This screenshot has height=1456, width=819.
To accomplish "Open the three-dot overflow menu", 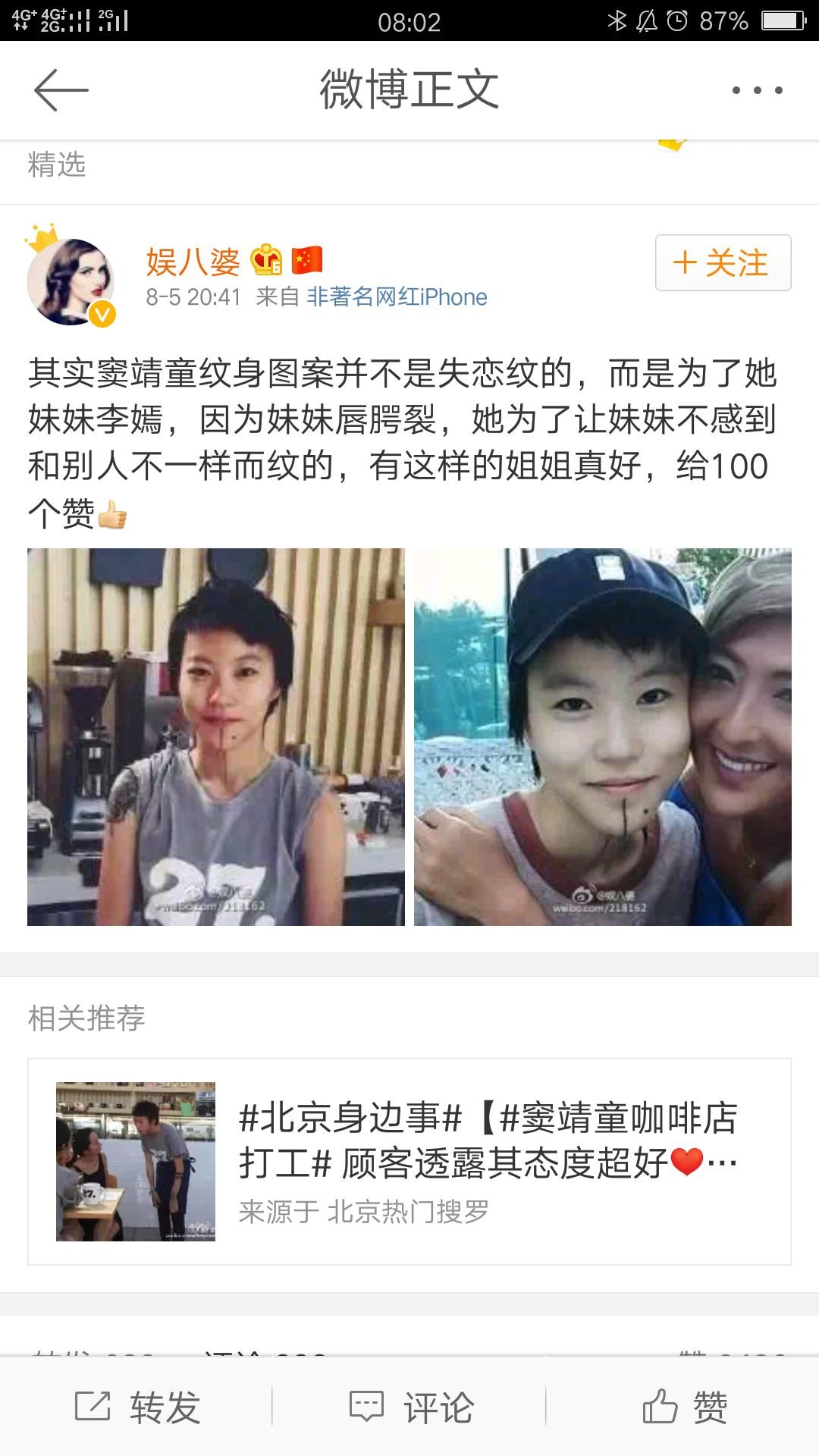I will coord(757,90).
